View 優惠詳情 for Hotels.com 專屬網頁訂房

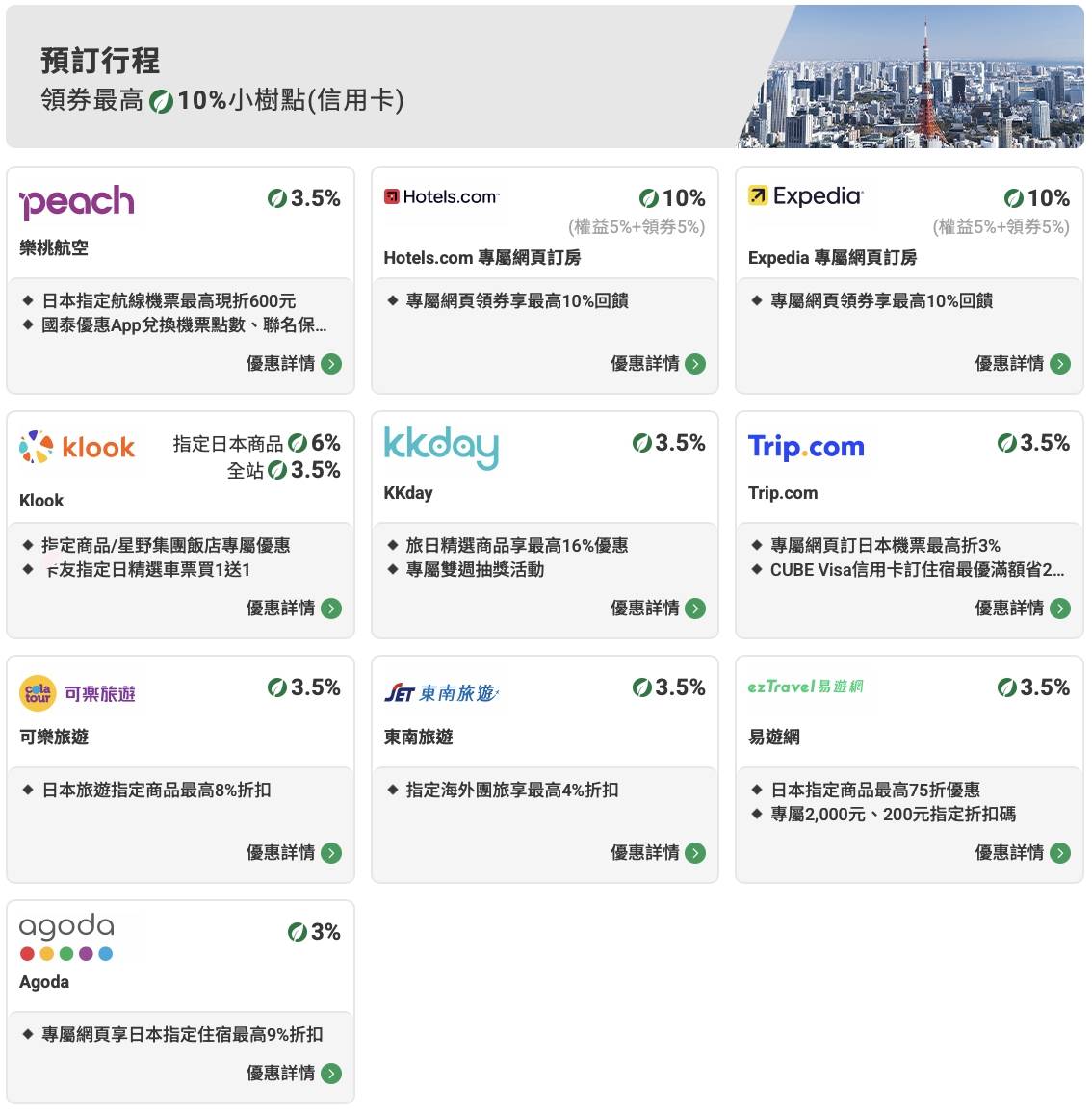tap(657, 364)
